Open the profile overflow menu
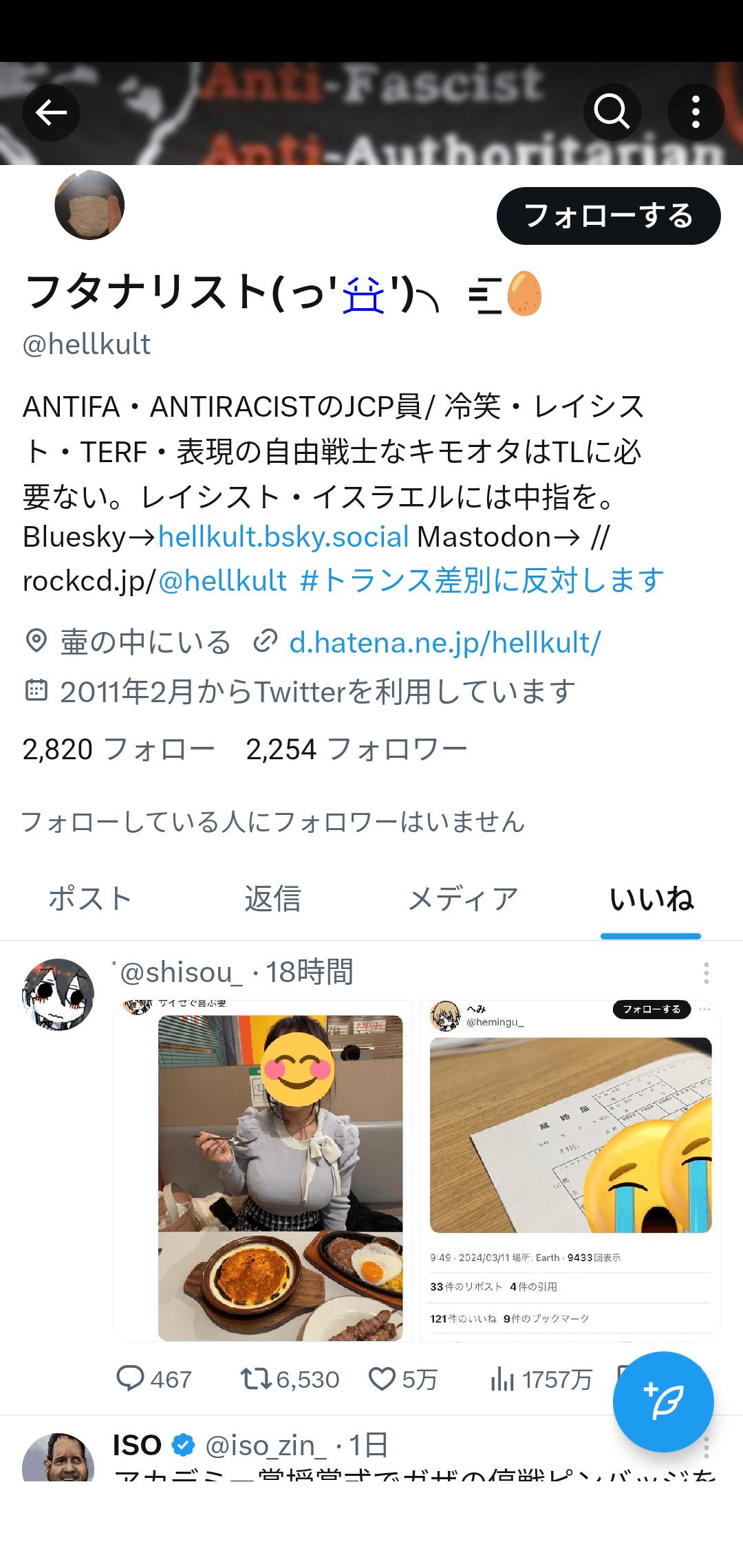743x1568 pixels. [x=696, y=112]
